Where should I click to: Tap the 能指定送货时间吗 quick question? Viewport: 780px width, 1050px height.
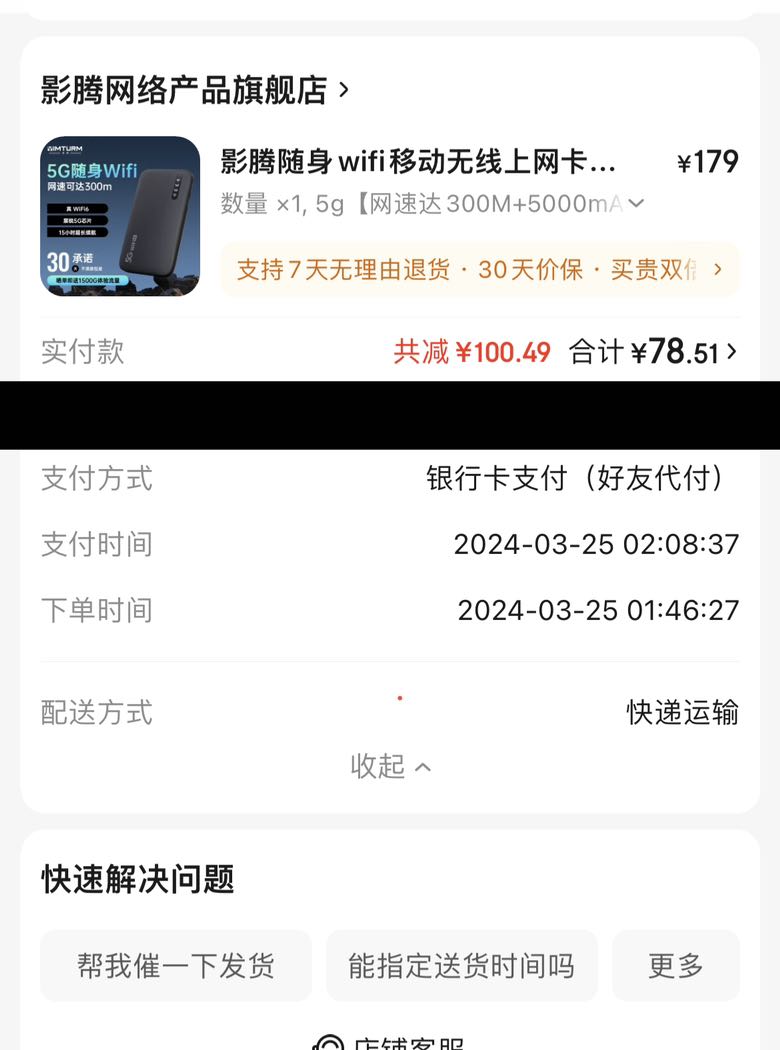[x=461, y=965]
